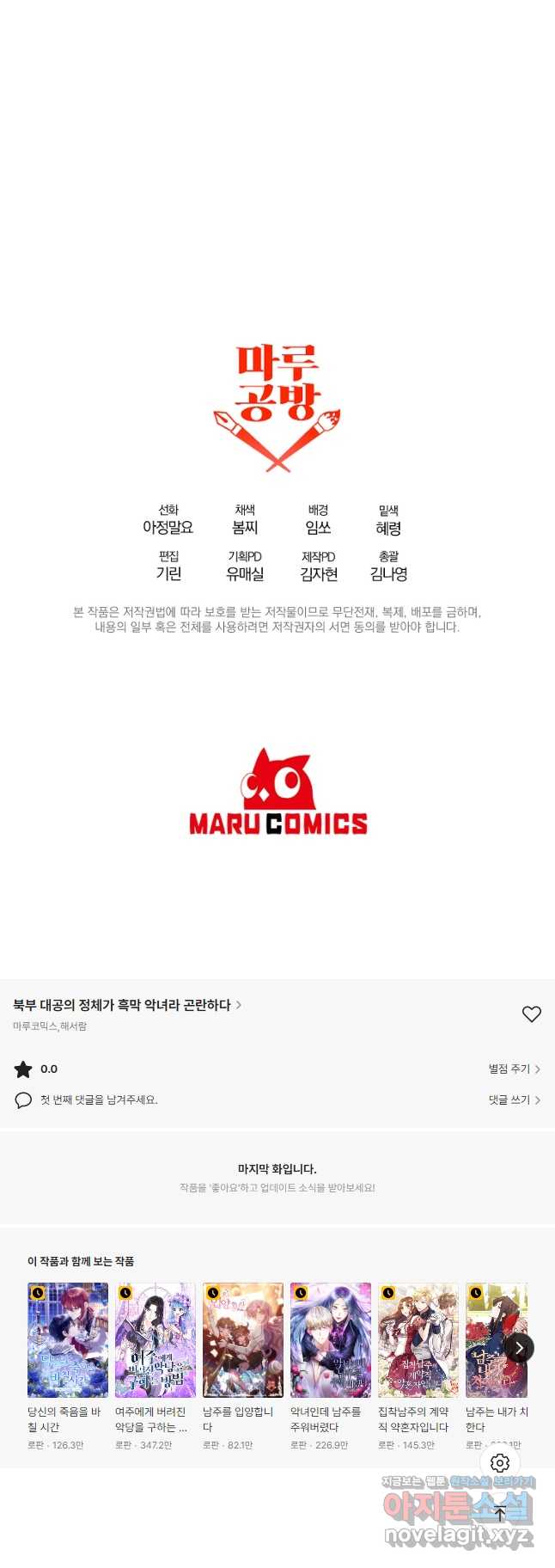555x1568 pixels.
Task: Like this series with the heart icon
Action: tap(532, 1014)
